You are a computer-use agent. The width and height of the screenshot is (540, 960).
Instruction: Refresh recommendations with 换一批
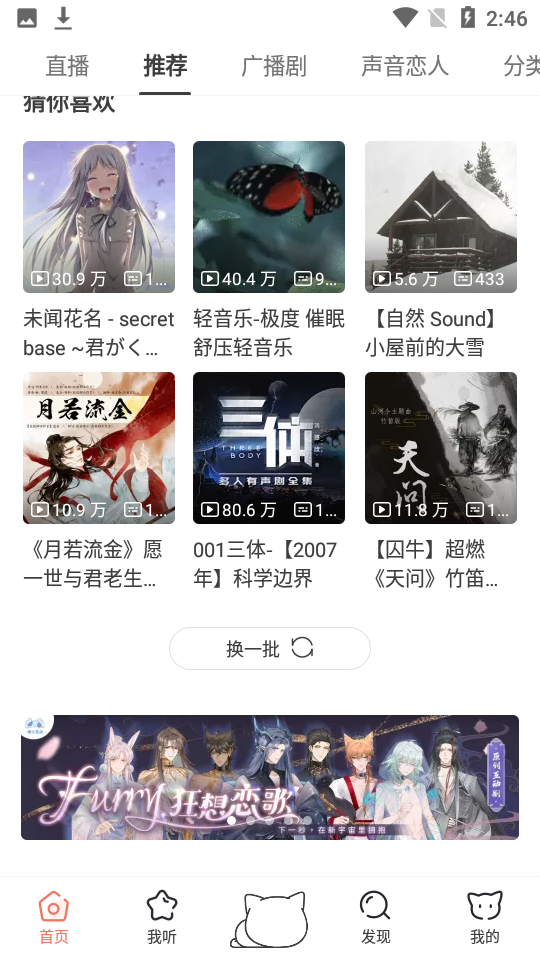coord(270,648)
